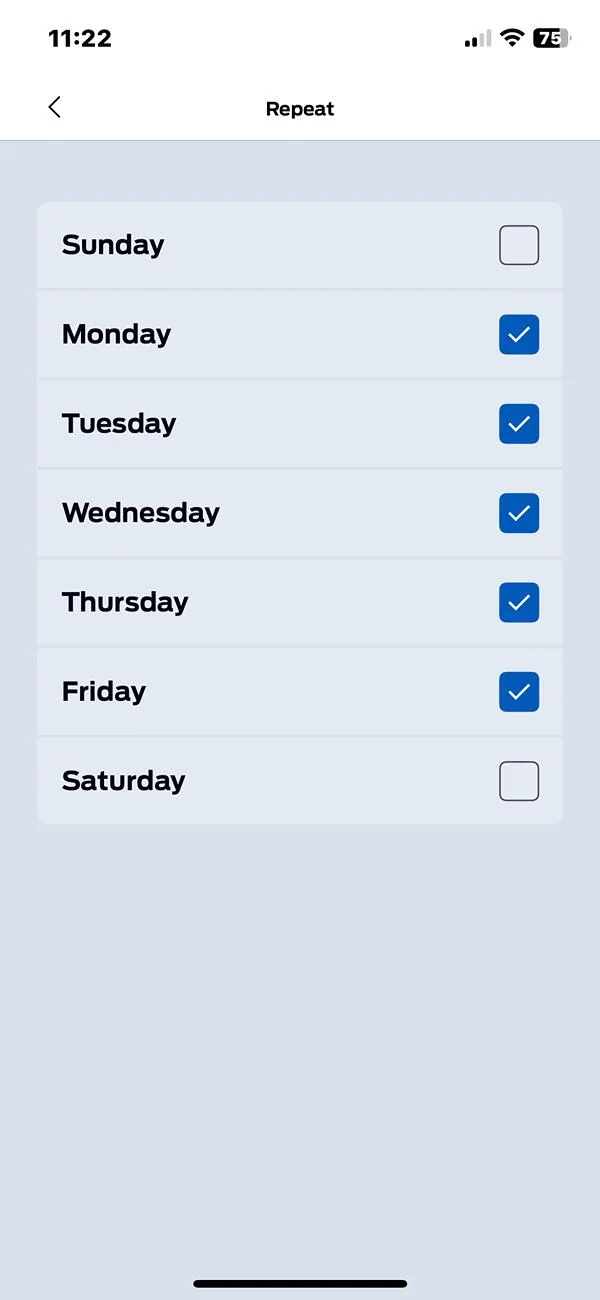
Task: Remove Friday from repeat days
Action: [x=519, y=692]
